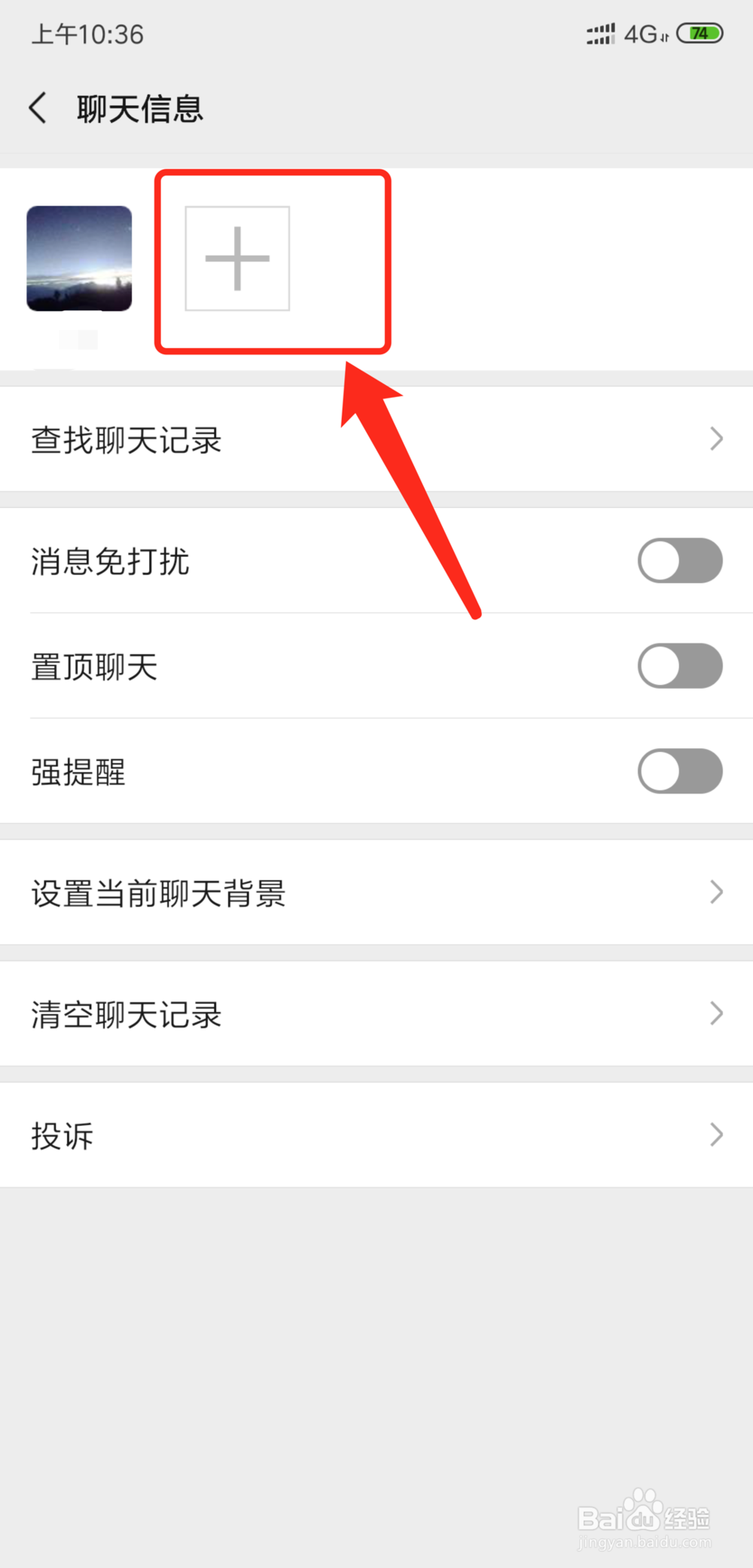Click the 聊天信息 header title
The height and width of the screenshot is (1568, 753).
[139, 109]
